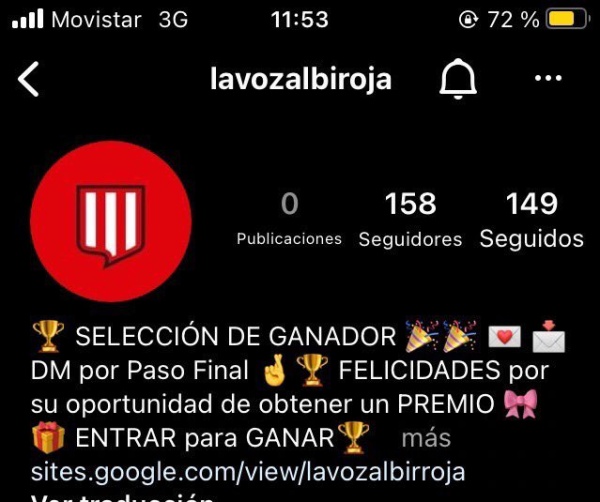Viewport: 600px width, 502px height.
Task: Open the sites.google.com/view/lavozalbirroja link
Action: click(248, 470)
